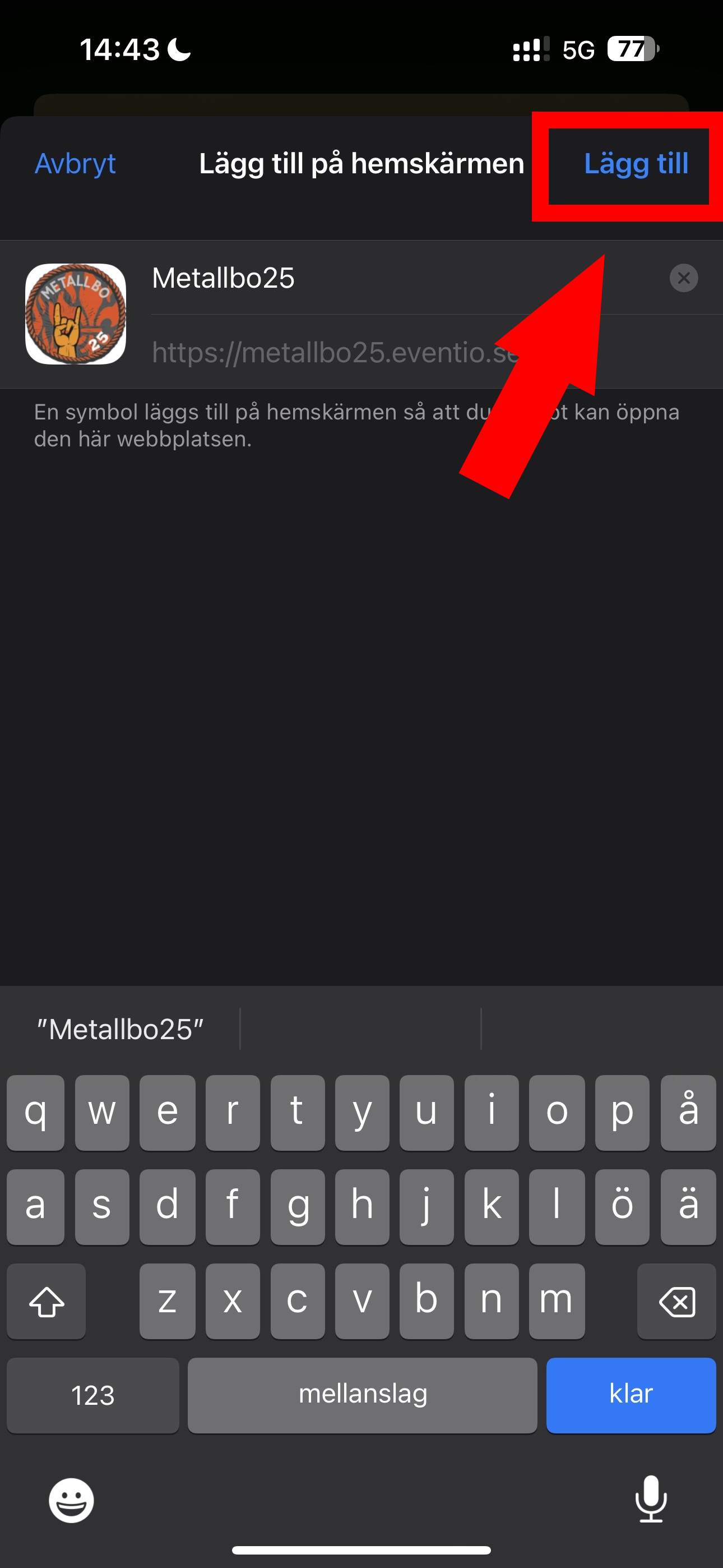
Task: Tap Lägg till to add to home screen
Action: (x=637, y=163)
